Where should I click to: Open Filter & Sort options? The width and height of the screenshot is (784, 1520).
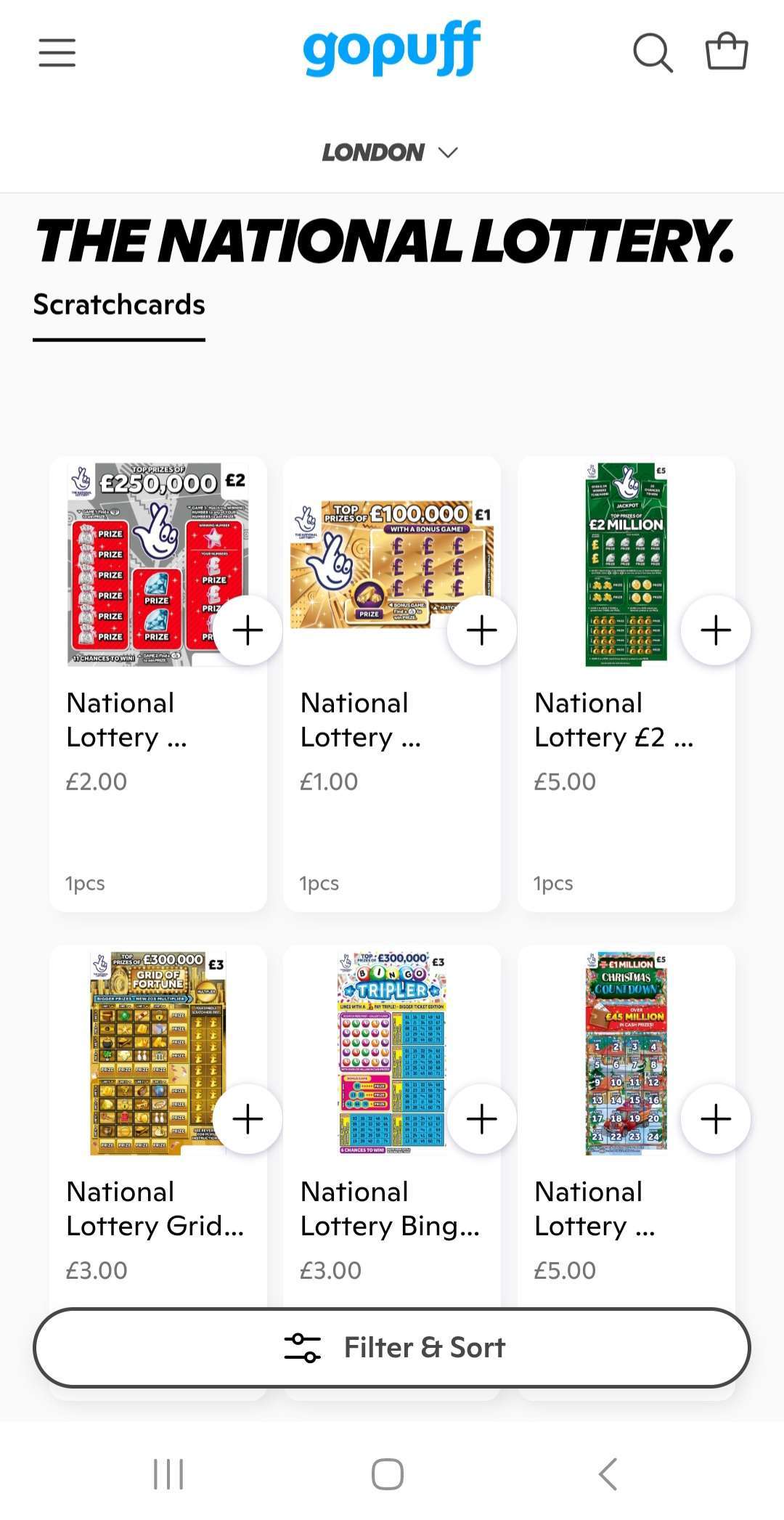pyautogui.click(x=392, y=1347)
